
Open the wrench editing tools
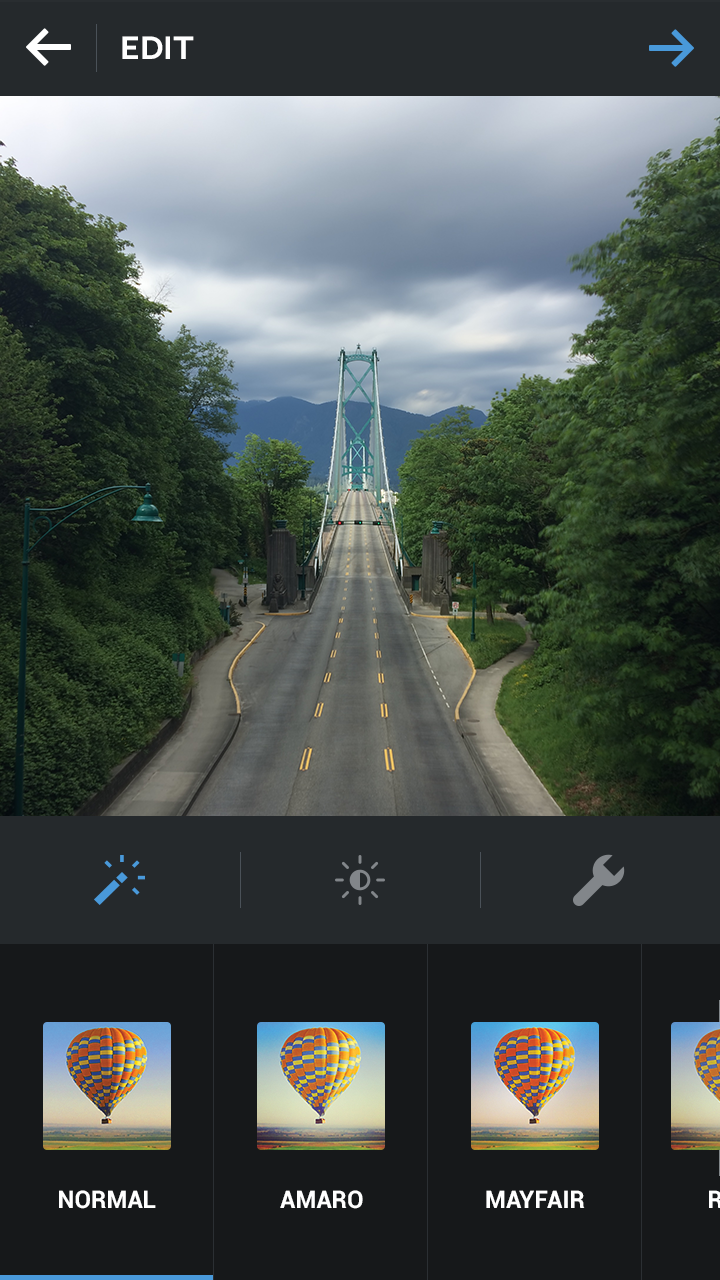coord(598,880)
